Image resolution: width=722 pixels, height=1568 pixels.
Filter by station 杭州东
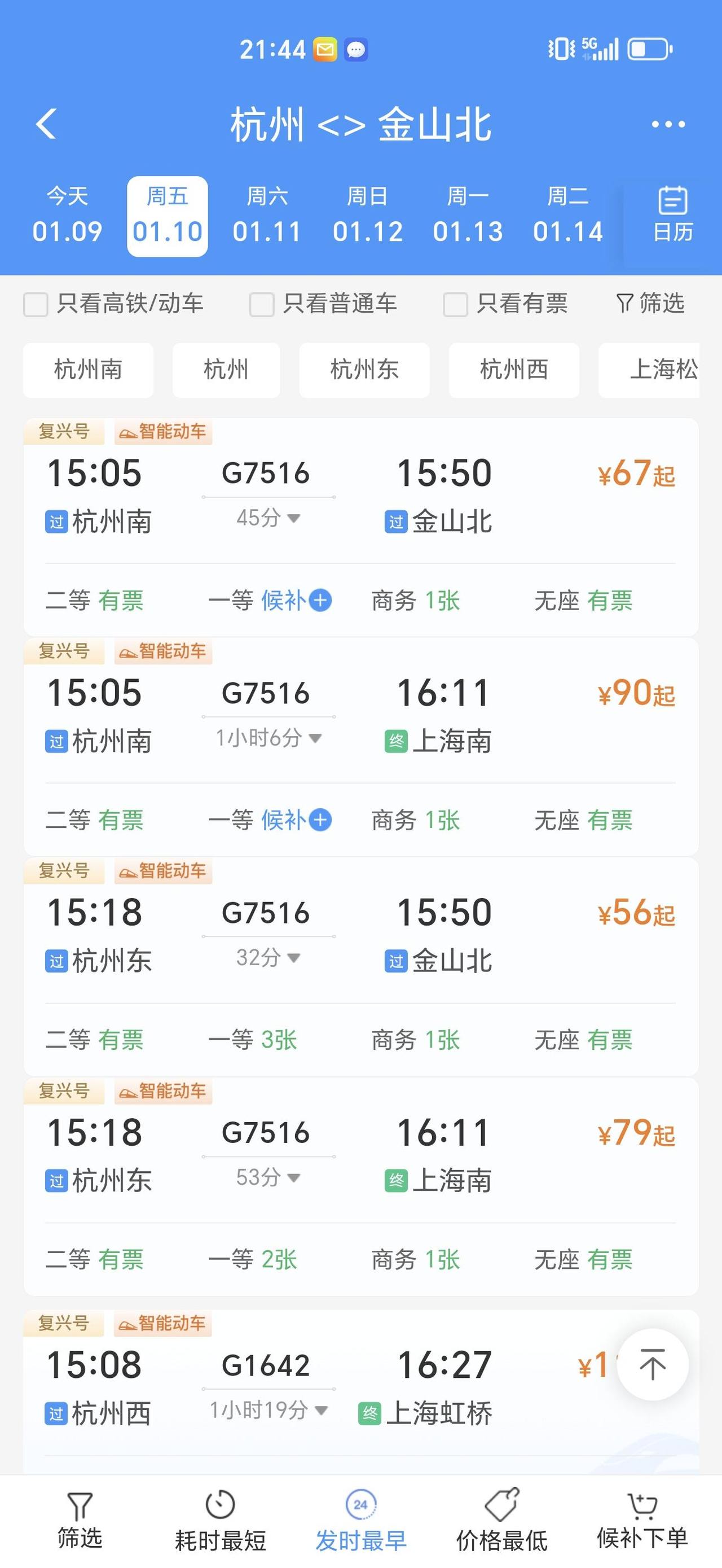tap(364, 370)
